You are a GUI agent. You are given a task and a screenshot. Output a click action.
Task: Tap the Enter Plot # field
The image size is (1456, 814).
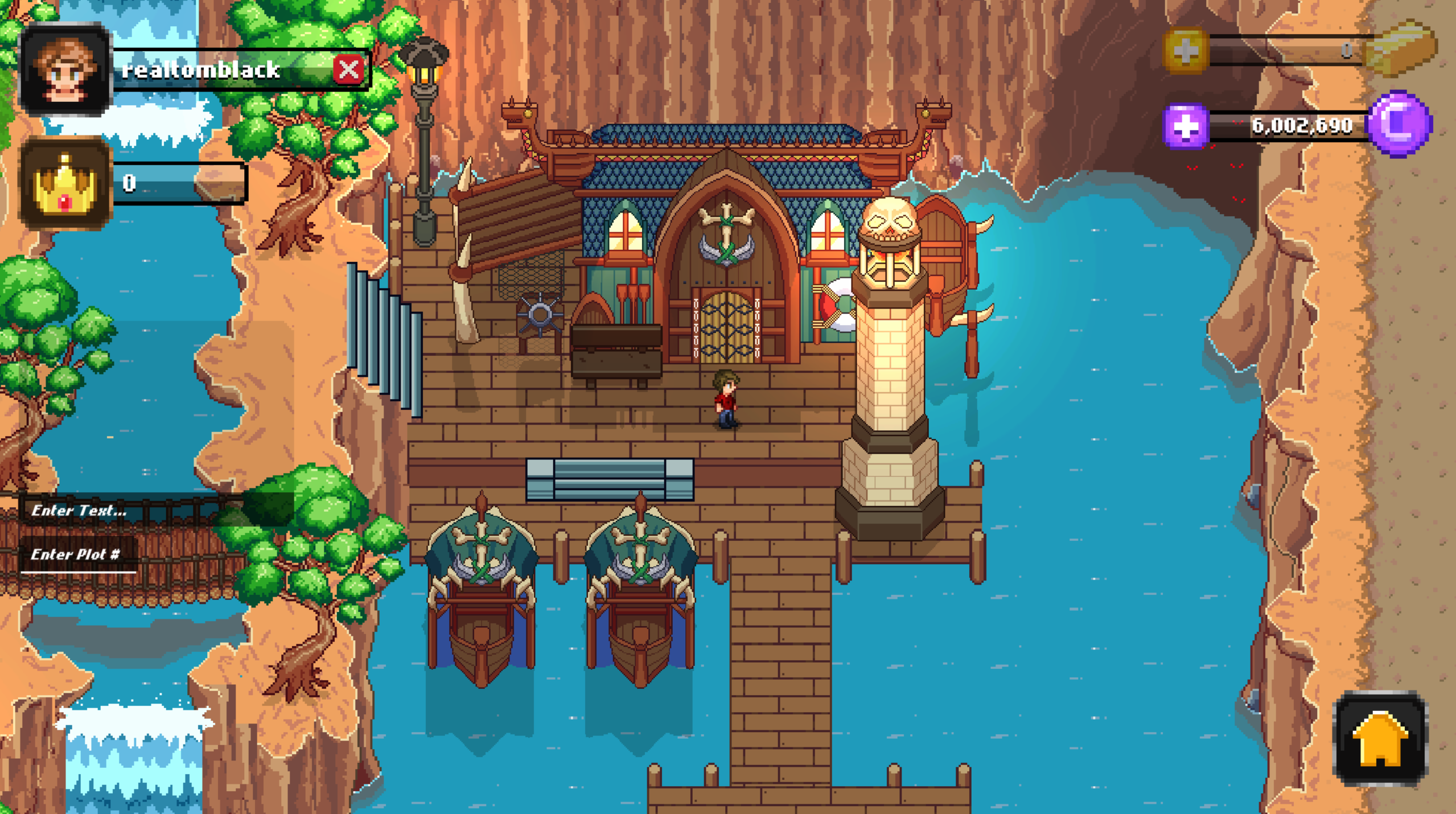click(77, 554)
